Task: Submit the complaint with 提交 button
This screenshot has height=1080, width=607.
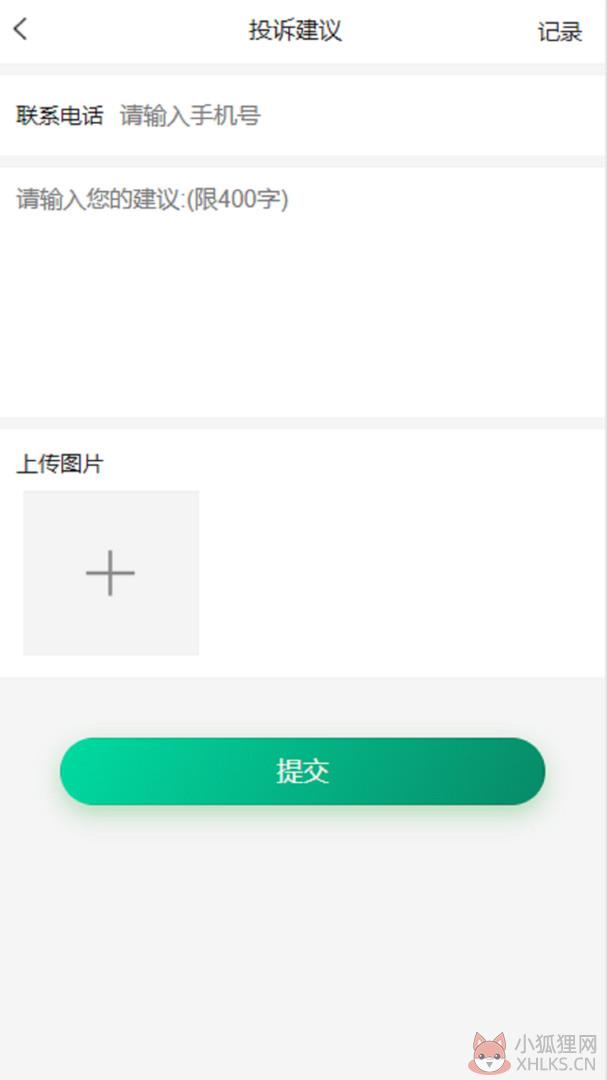Action: [x=302, y=771]
